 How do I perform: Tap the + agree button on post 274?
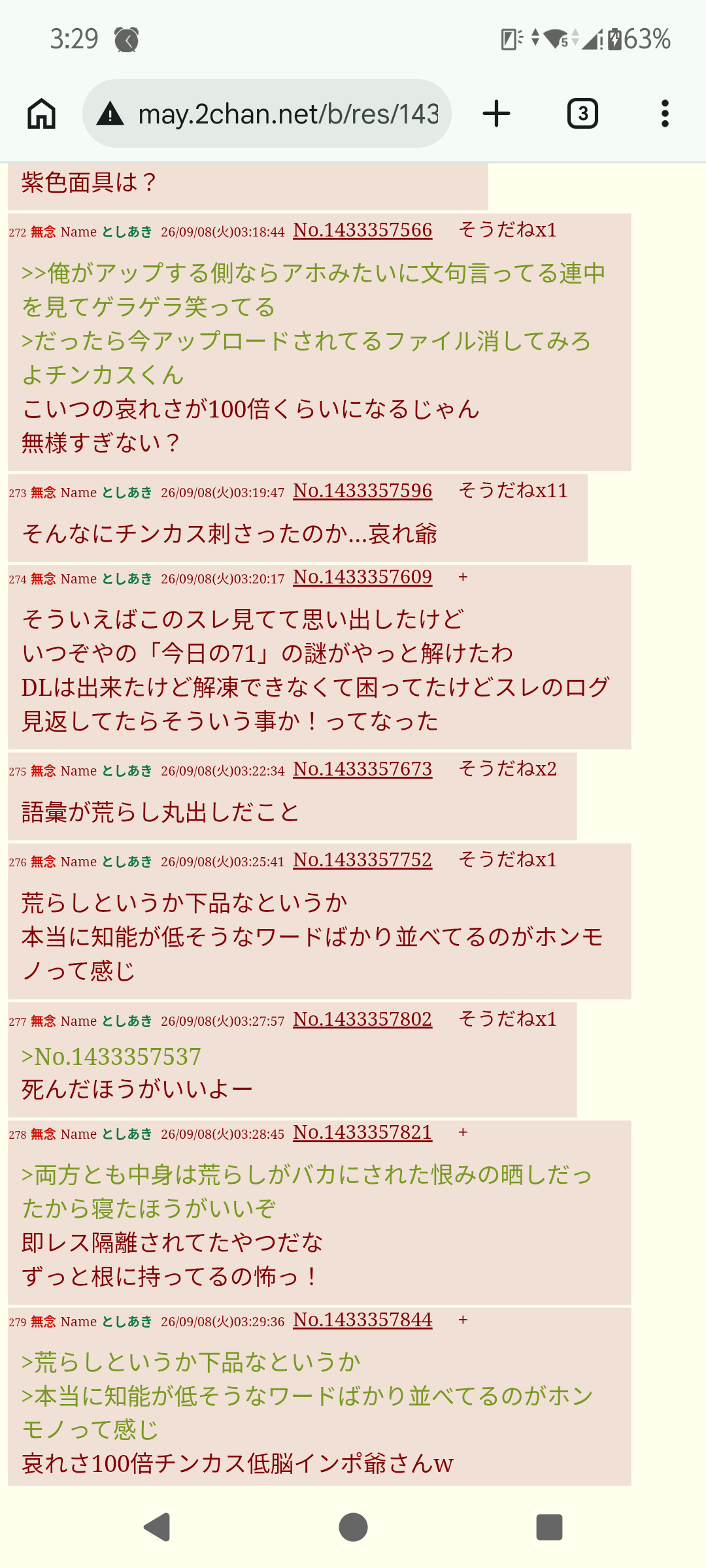463,577
